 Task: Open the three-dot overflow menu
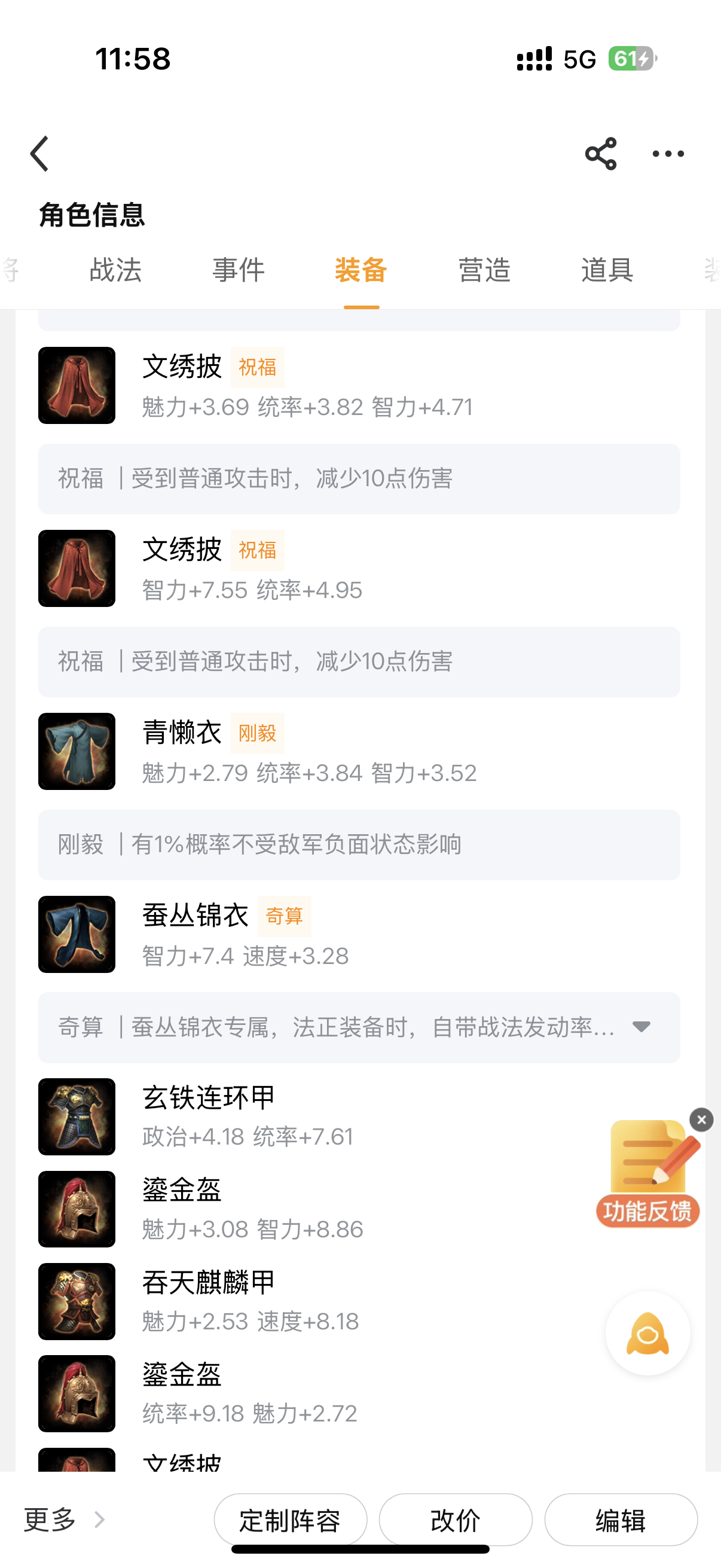(667, 153)
